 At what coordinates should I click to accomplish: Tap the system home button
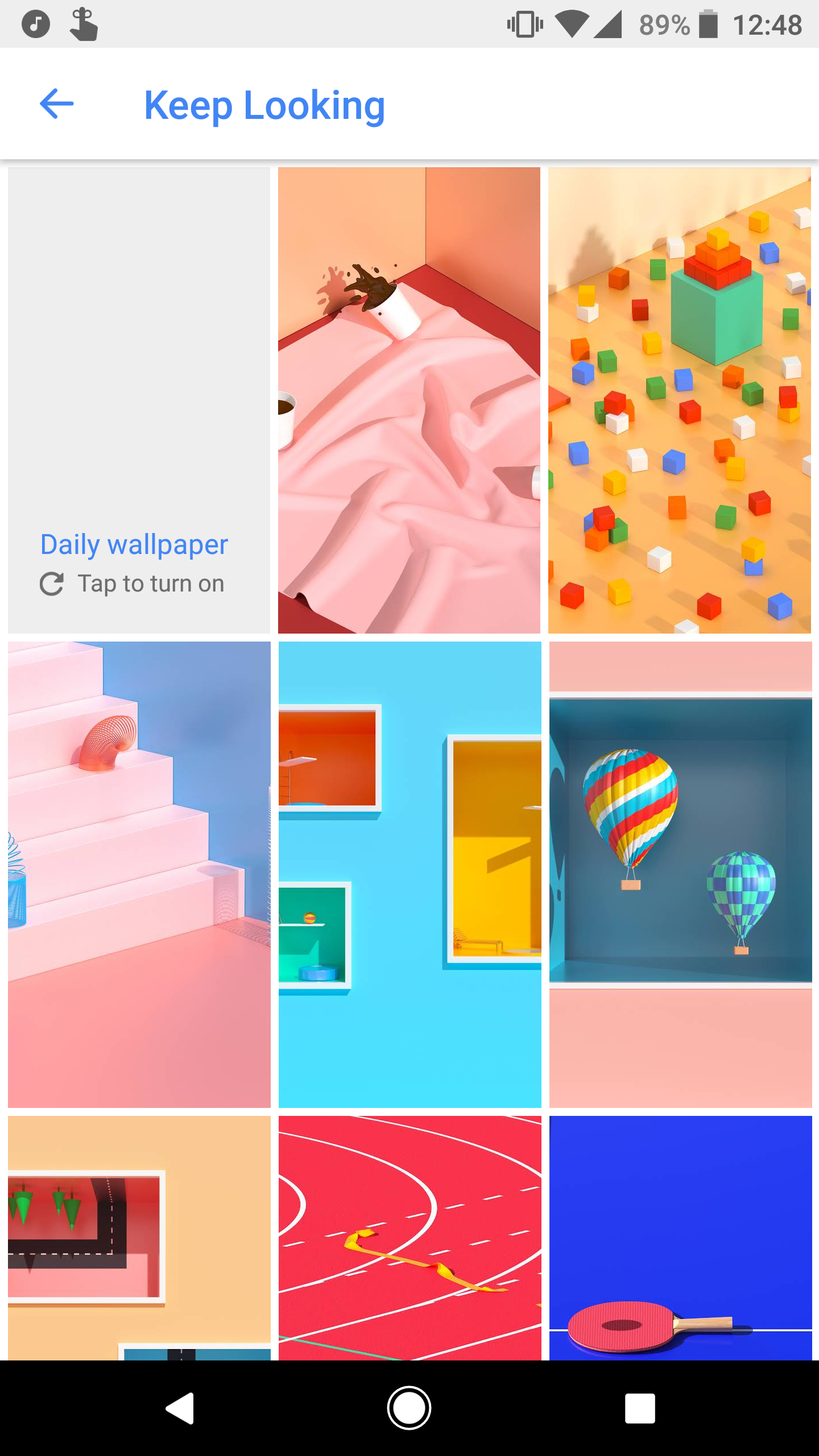click(x=409, y=1408)
